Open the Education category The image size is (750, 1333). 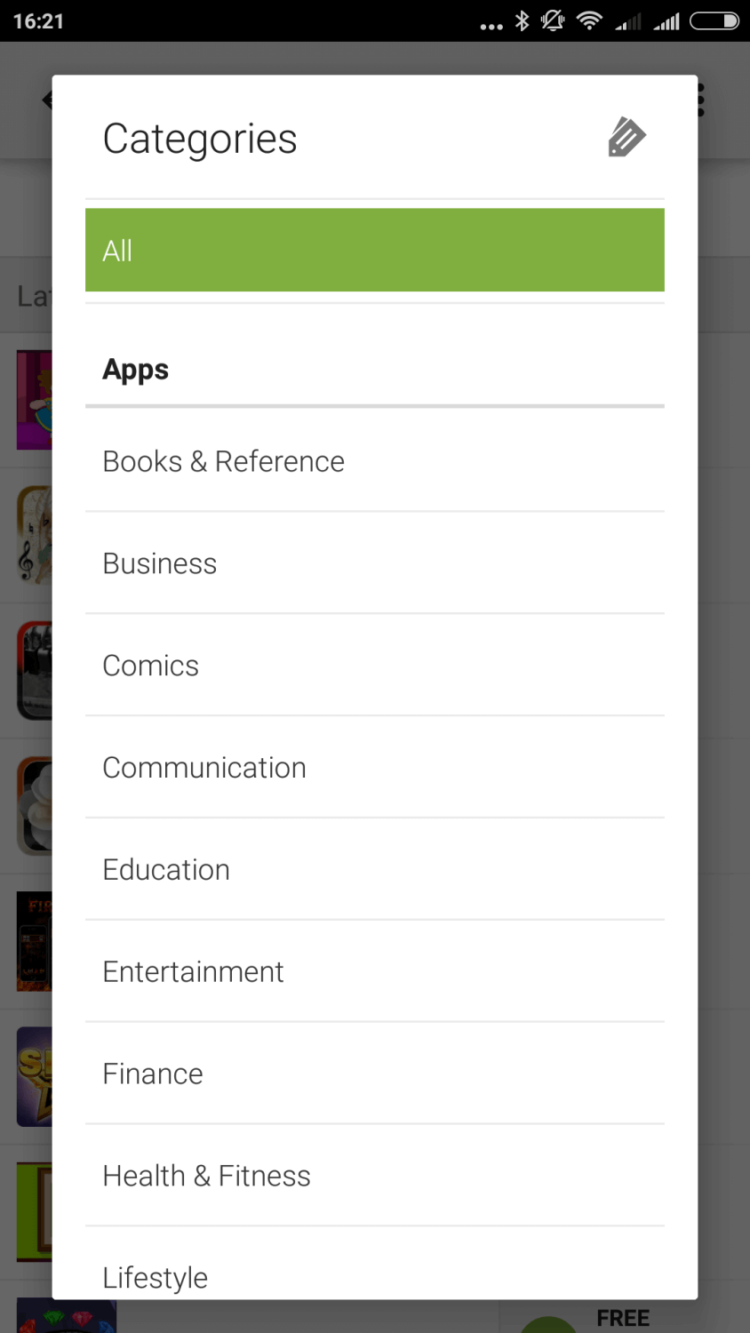(375, 869)
